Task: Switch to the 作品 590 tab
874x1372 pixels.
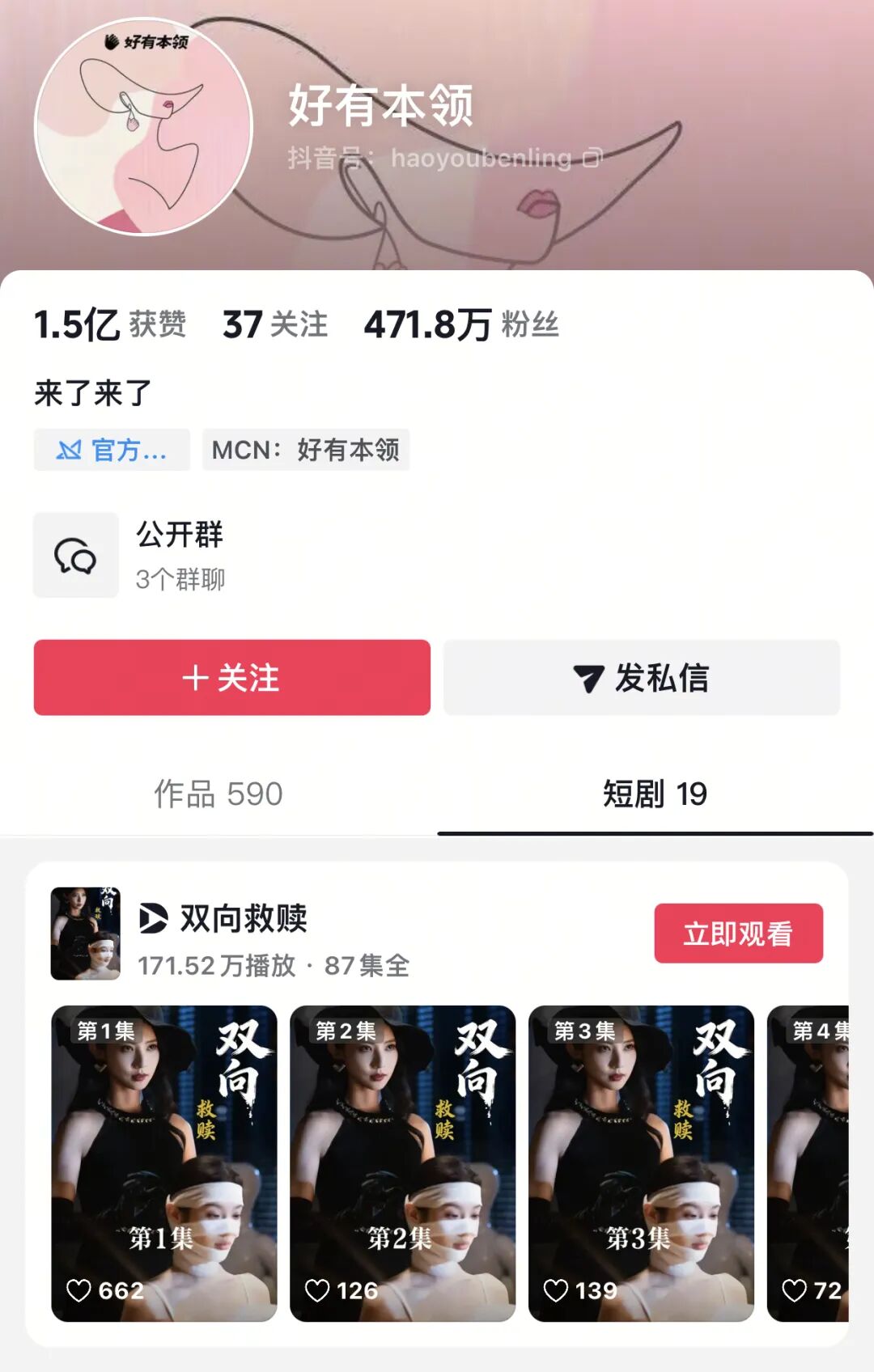Action: [218, 794]
